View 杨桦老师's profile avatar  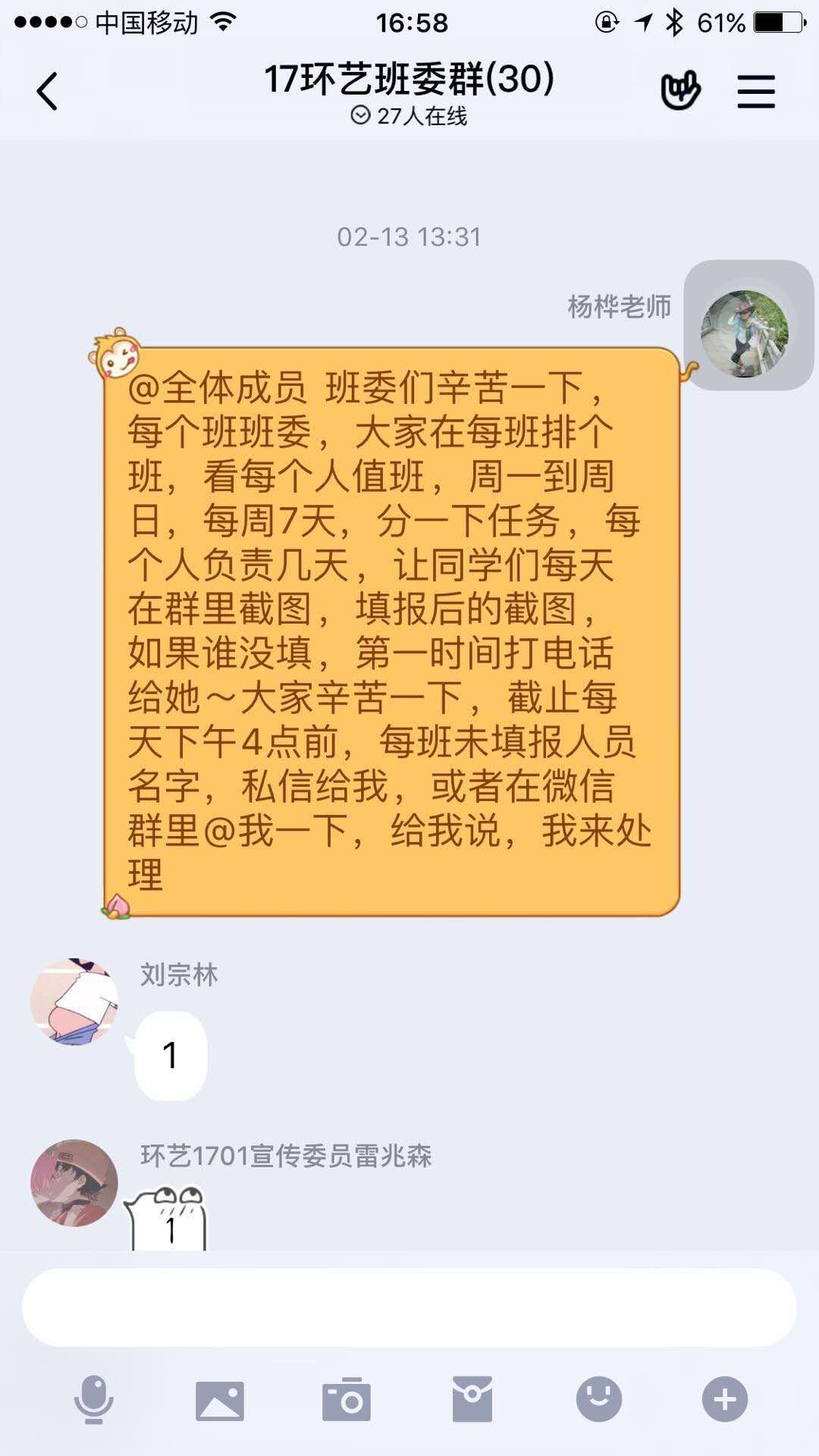click(745, 333)
